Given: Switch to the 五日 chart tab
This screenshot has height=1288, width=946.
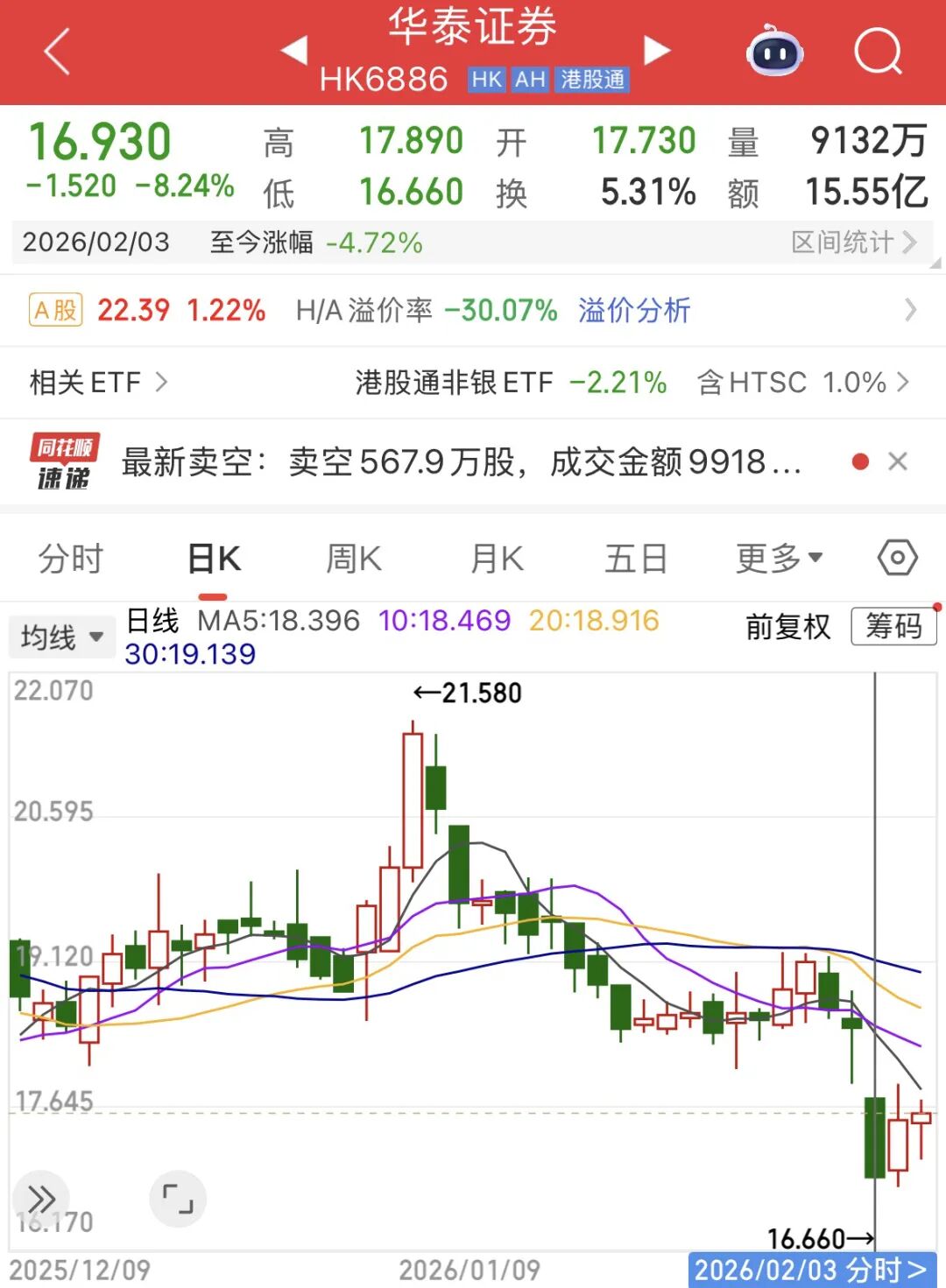Looking at the screenshot, I should (637, 558).
